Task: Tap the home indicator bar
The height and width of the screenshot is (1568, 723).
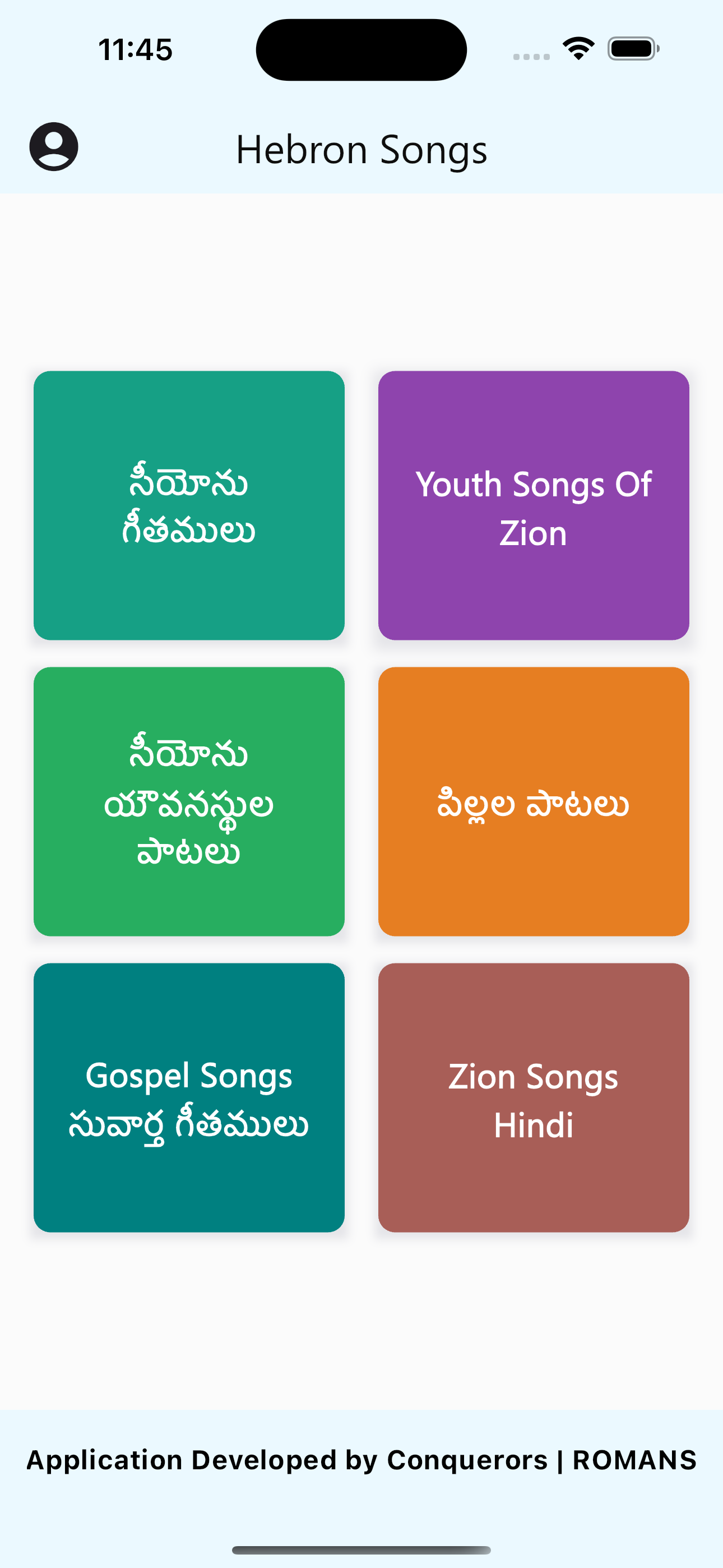Action: click(361, 1549)
